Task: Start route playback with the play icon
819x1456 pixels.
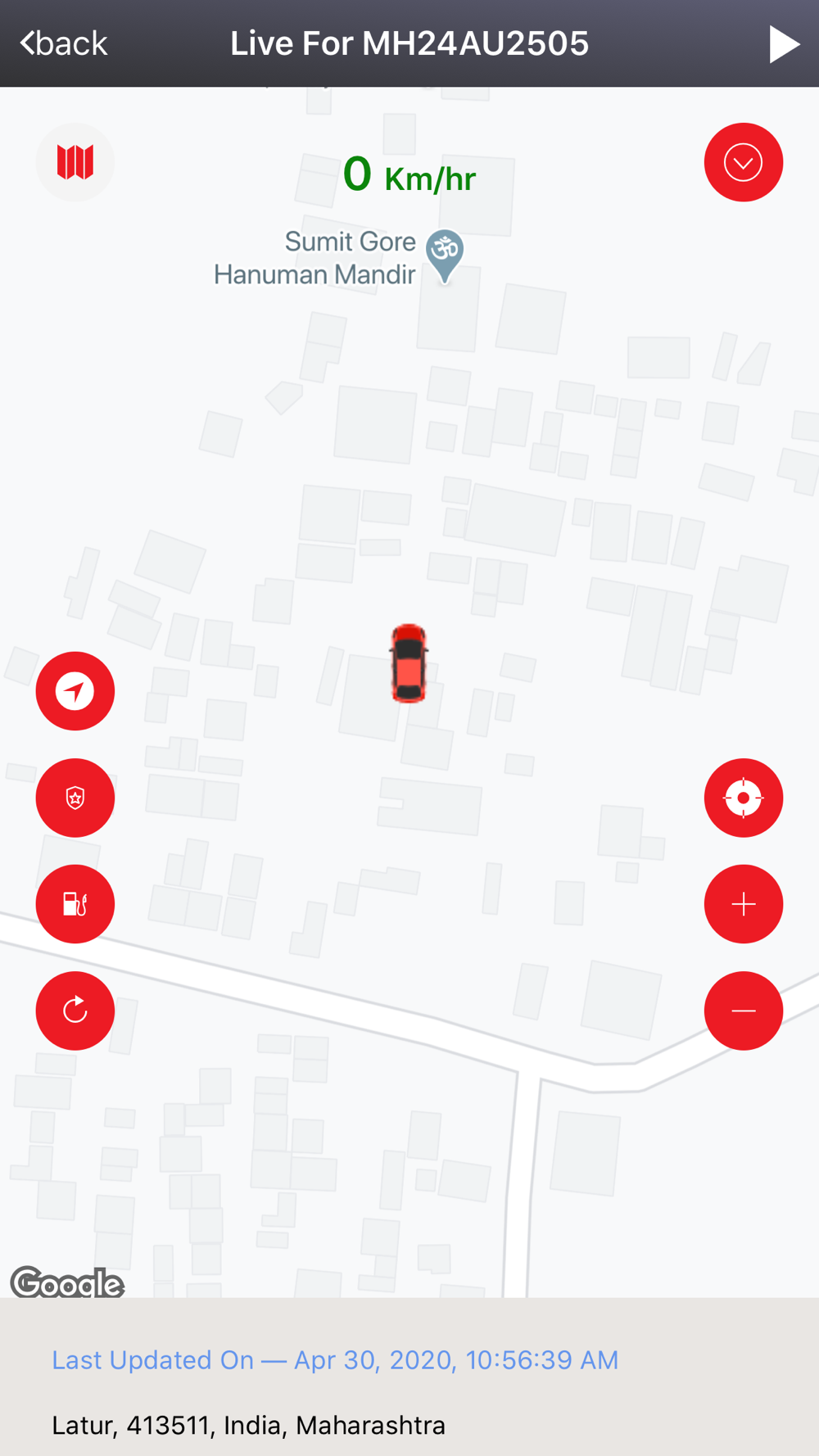Action: tap(783, 44)
